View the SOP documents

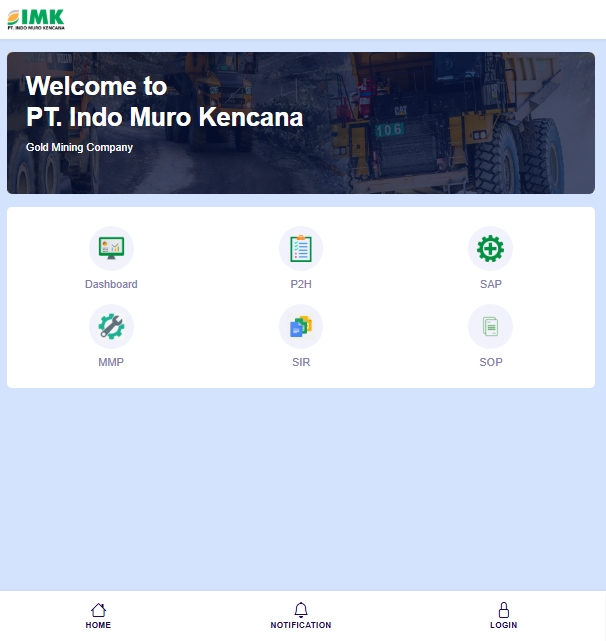click(490, 327)
